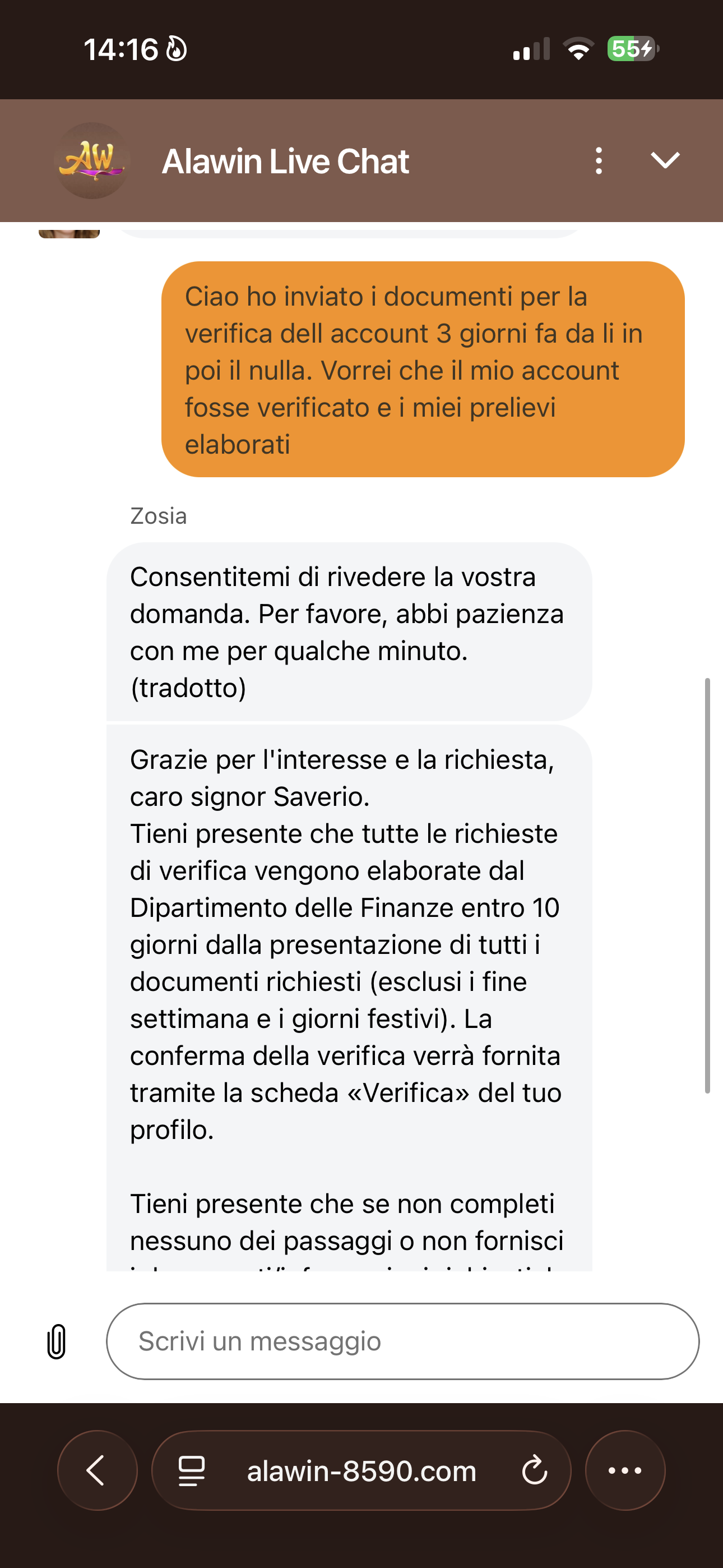Image resolution: width=723 pixels, height=1568 pixels.
Task: Open the chat options three-dot menu
Action: (599, 161)
